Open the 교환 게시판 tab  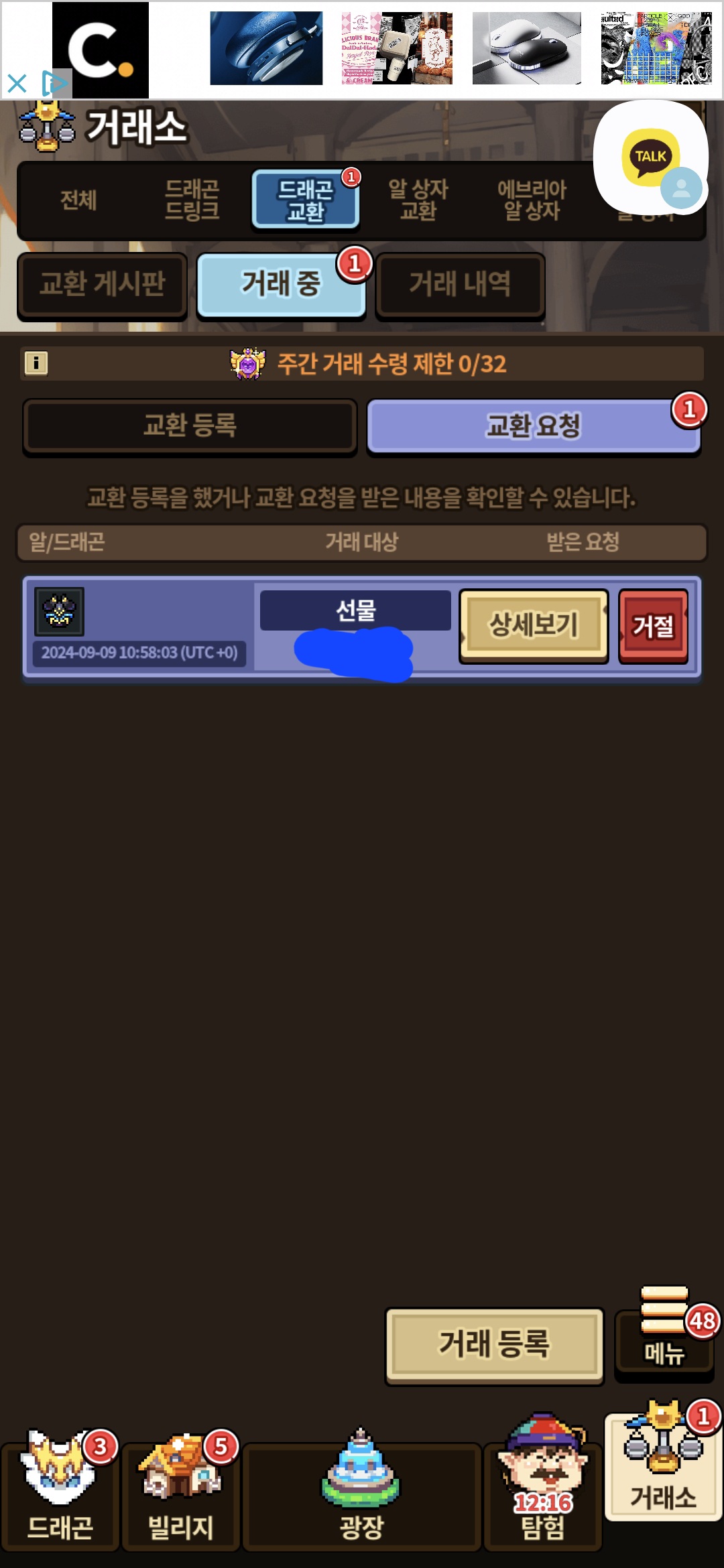click(102, 284)
